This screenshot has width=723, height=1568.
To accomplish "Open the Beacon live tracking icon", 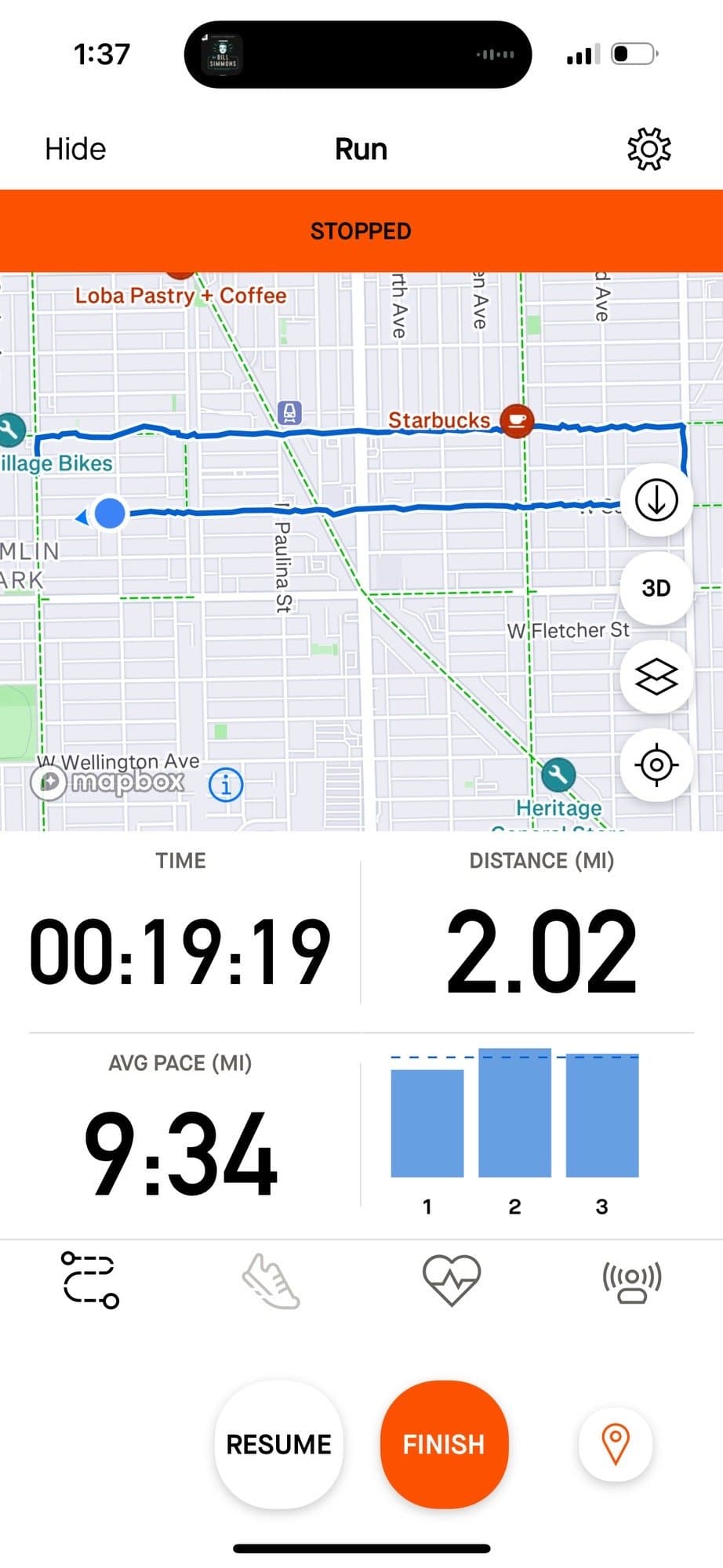I will [632, 1279].
